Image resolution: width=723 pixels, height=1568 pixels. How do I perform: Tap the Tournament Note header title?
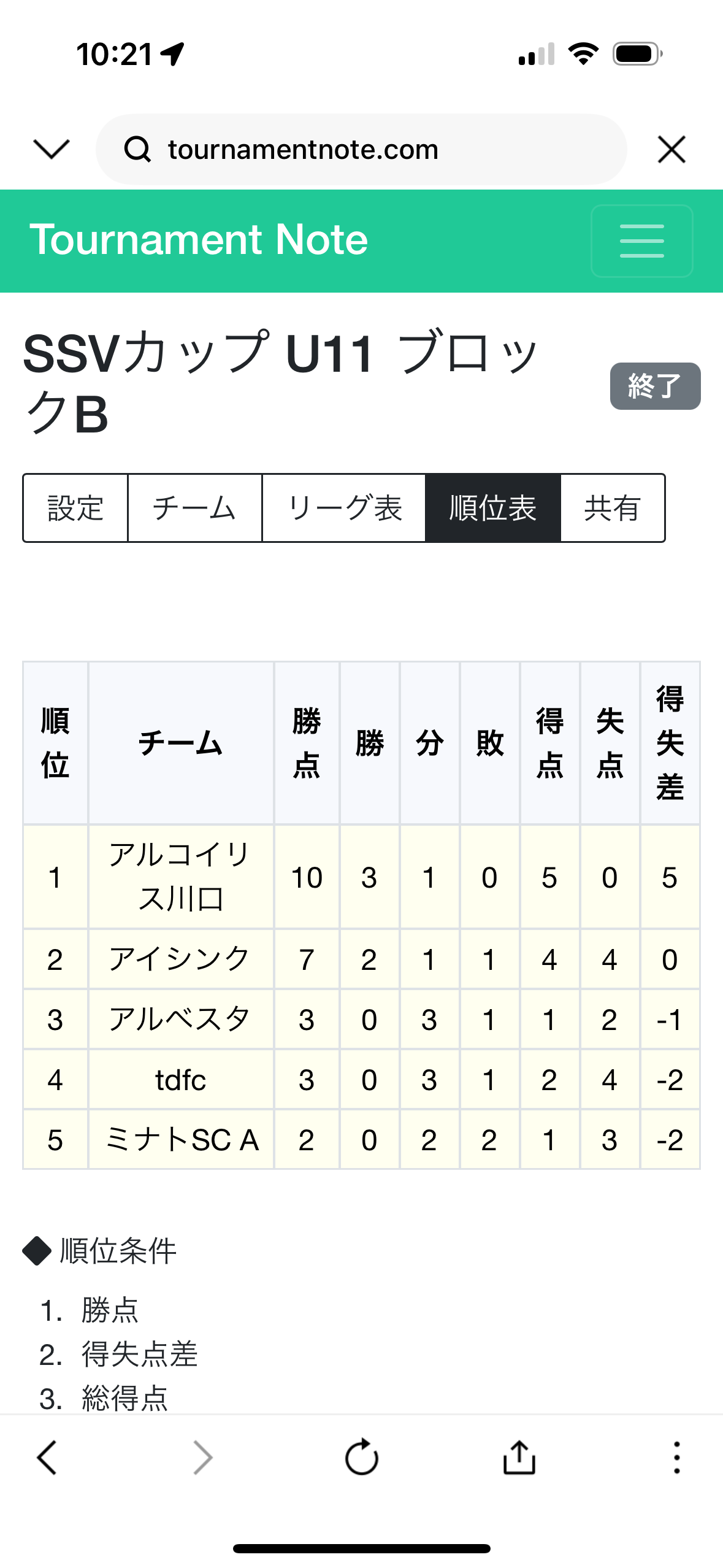tap(199, 239)
